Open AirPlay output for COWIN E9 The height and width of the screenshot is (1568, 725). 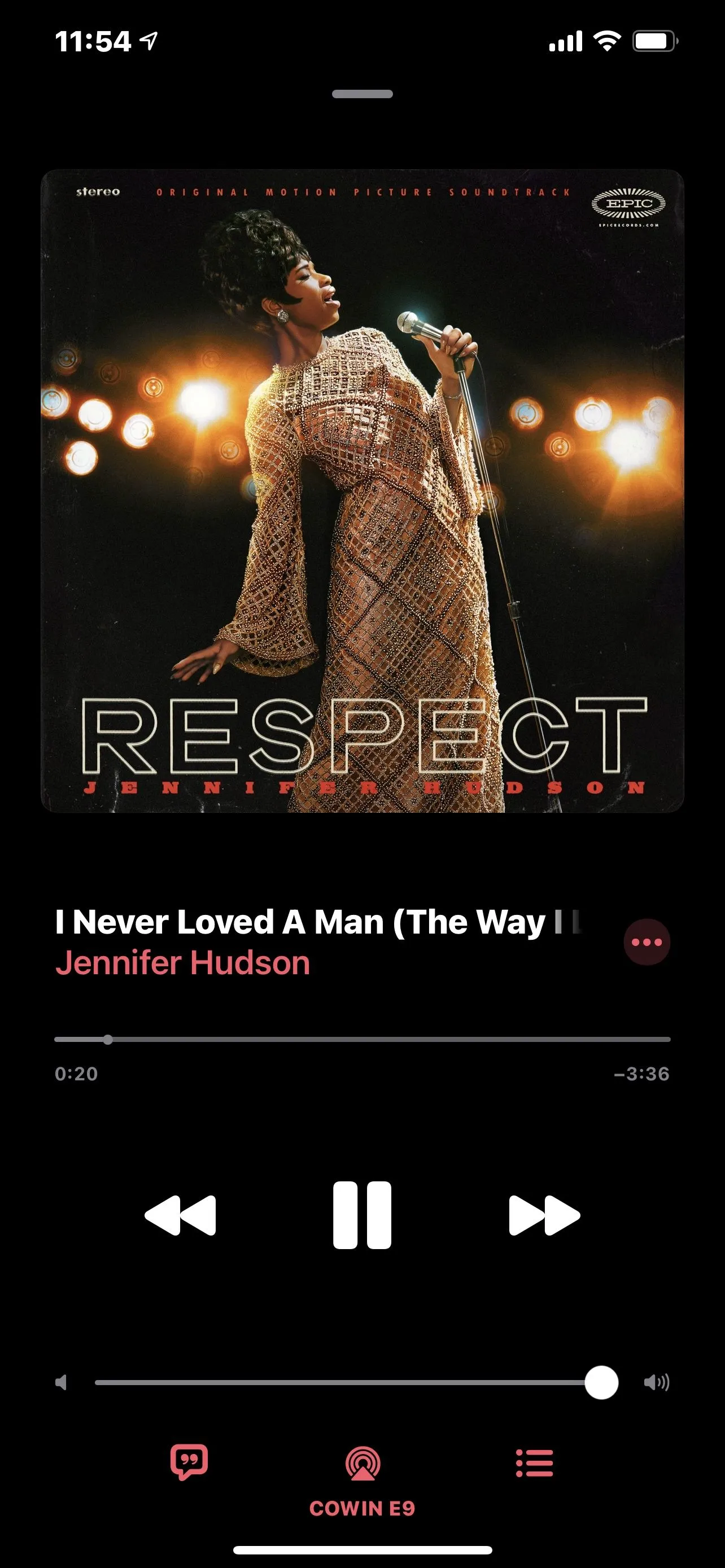(363, 1464)
